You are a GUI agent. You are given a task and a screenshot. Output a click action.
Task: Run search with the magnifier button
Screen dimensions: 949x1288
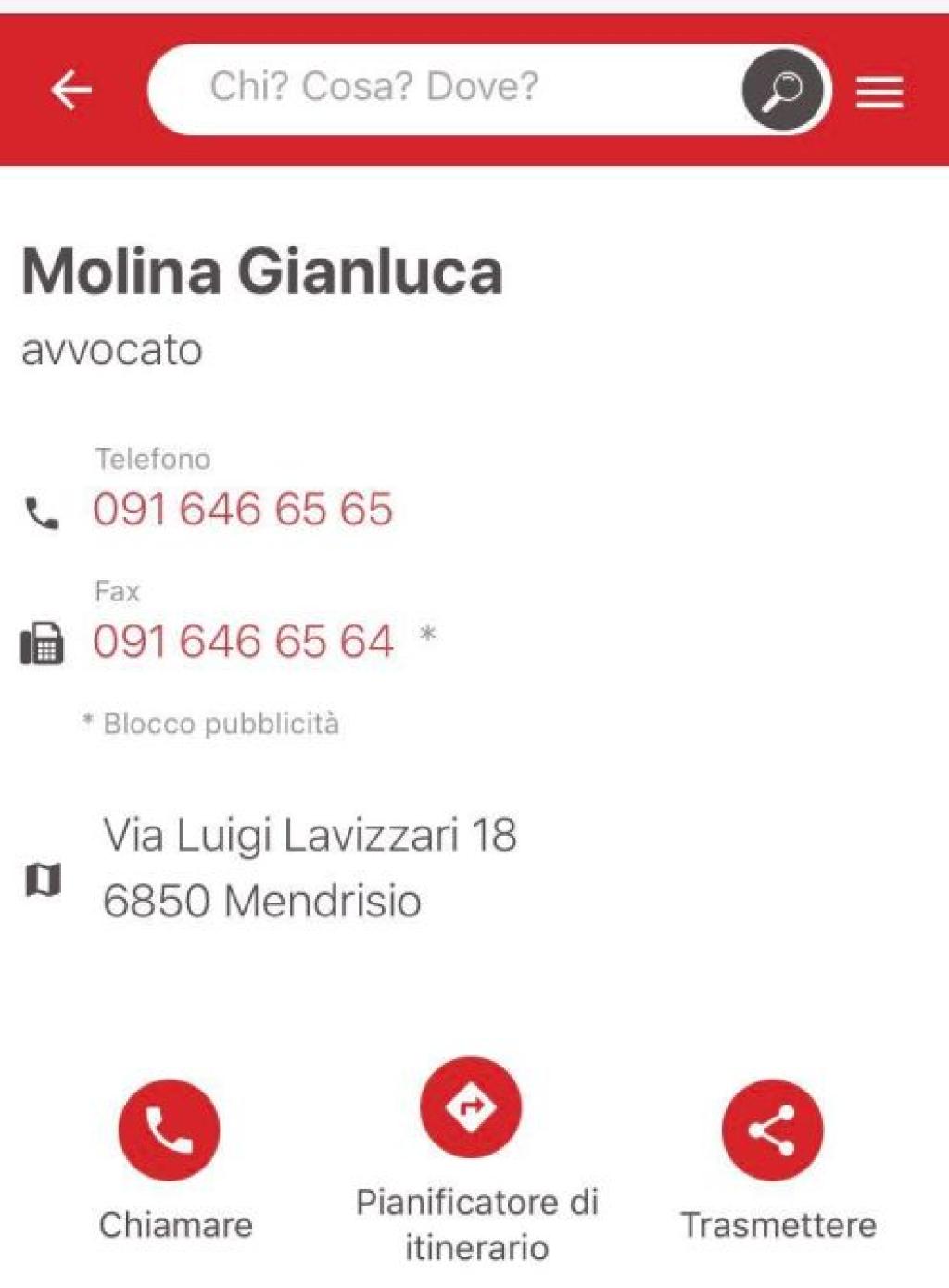pos(783,91)
